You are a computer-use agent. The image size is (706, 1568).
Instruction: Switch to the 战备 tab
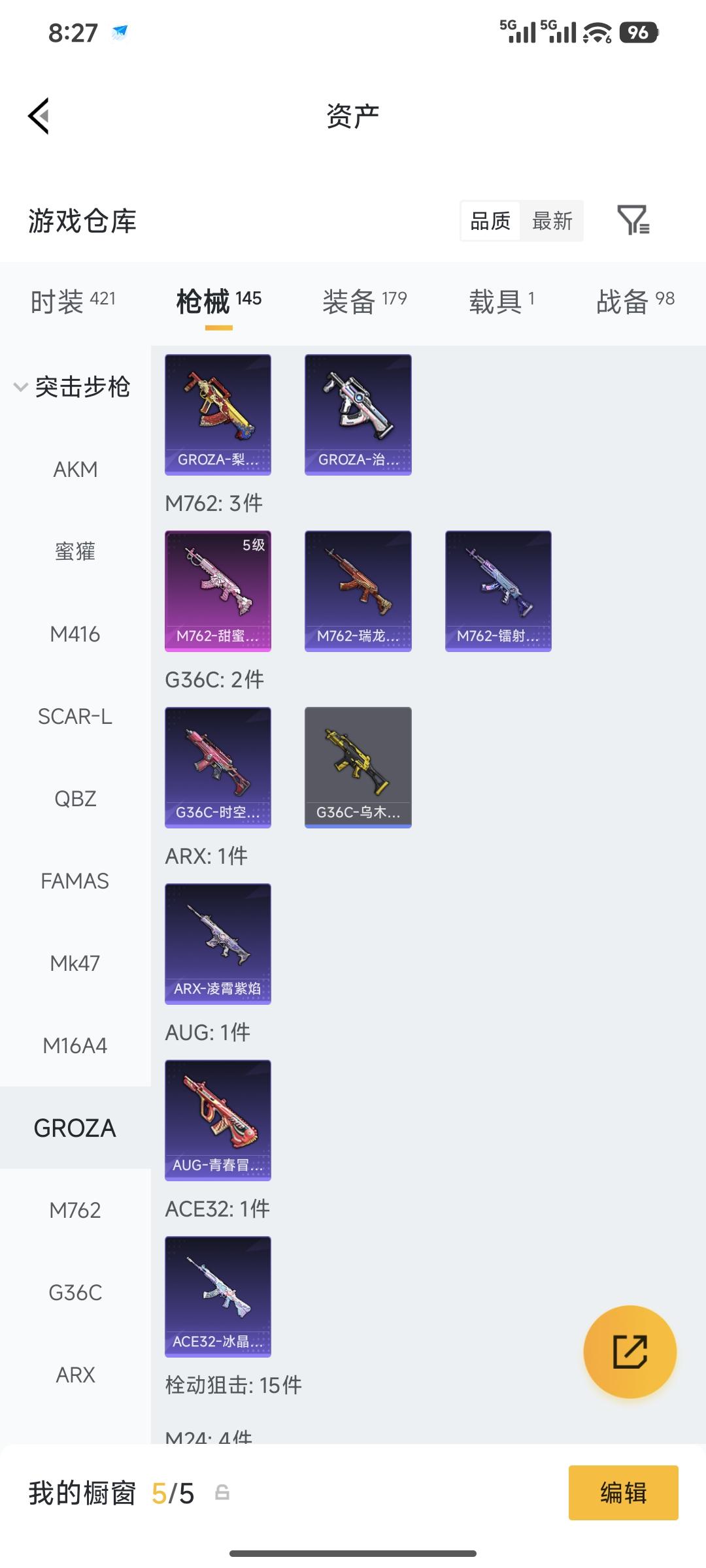(x=635, y=301)
